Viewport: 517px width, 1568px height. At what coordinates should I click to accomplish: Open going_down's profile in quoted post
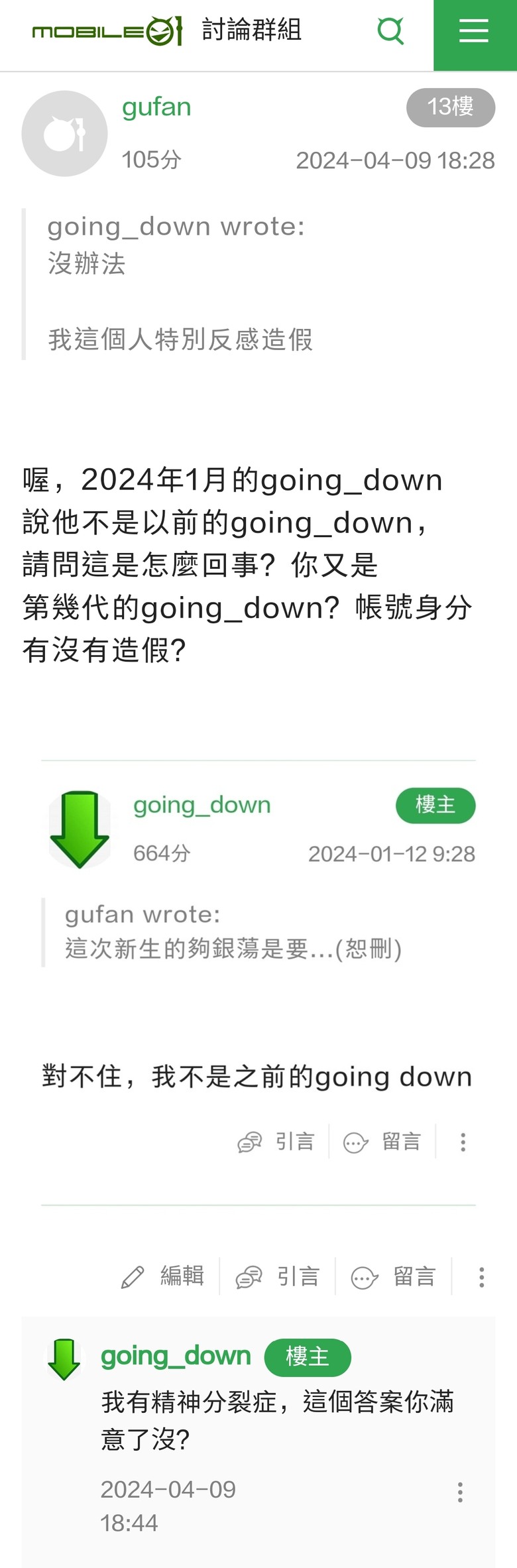(x=202, y=805)
